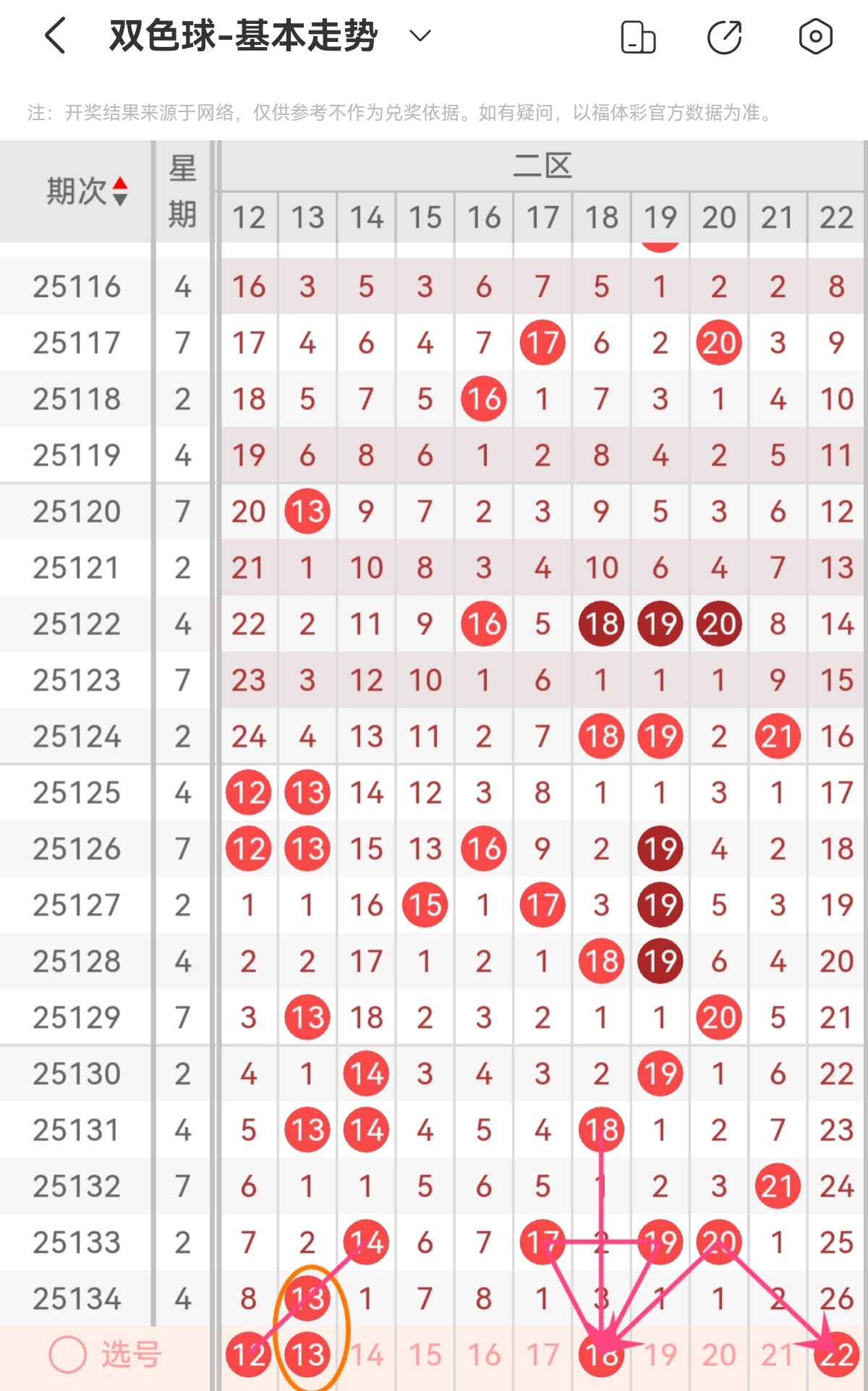Tap the dark ball 19 in row 25128
This screenshot has height=1391, width=868.
click(659, 961)
